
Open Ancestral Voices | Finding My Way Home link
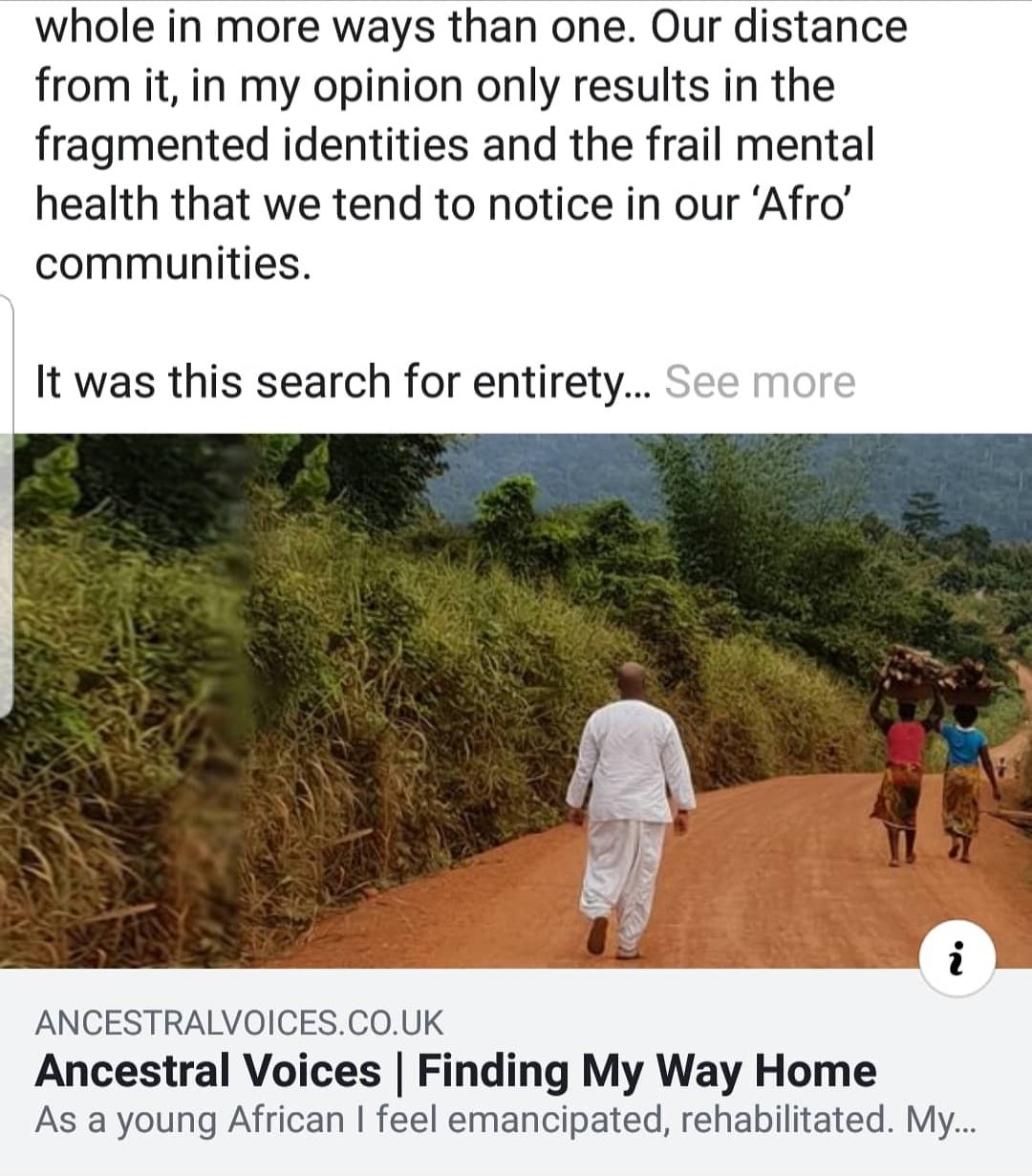point(456,1071)
